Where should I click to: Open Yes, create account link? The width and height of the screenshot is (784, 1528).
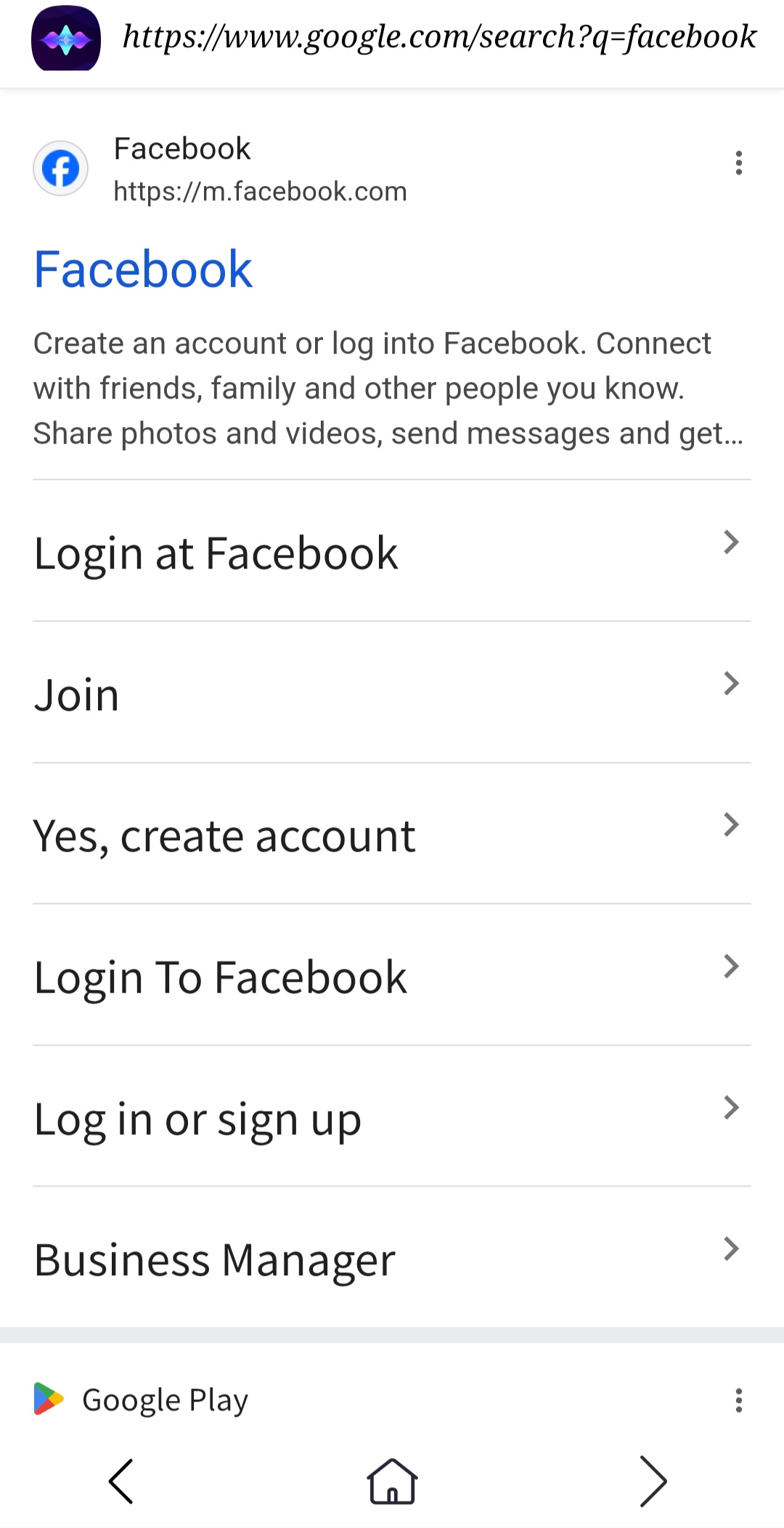click(224, 836)
